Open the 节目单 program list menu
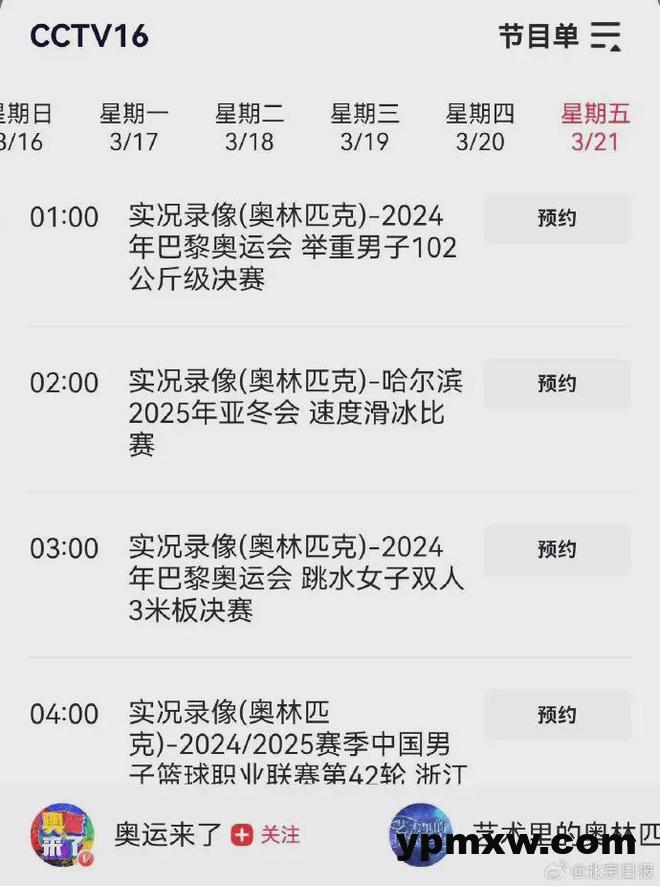The height and width of the screenshot is (886, 660). (x=561, y=36)
